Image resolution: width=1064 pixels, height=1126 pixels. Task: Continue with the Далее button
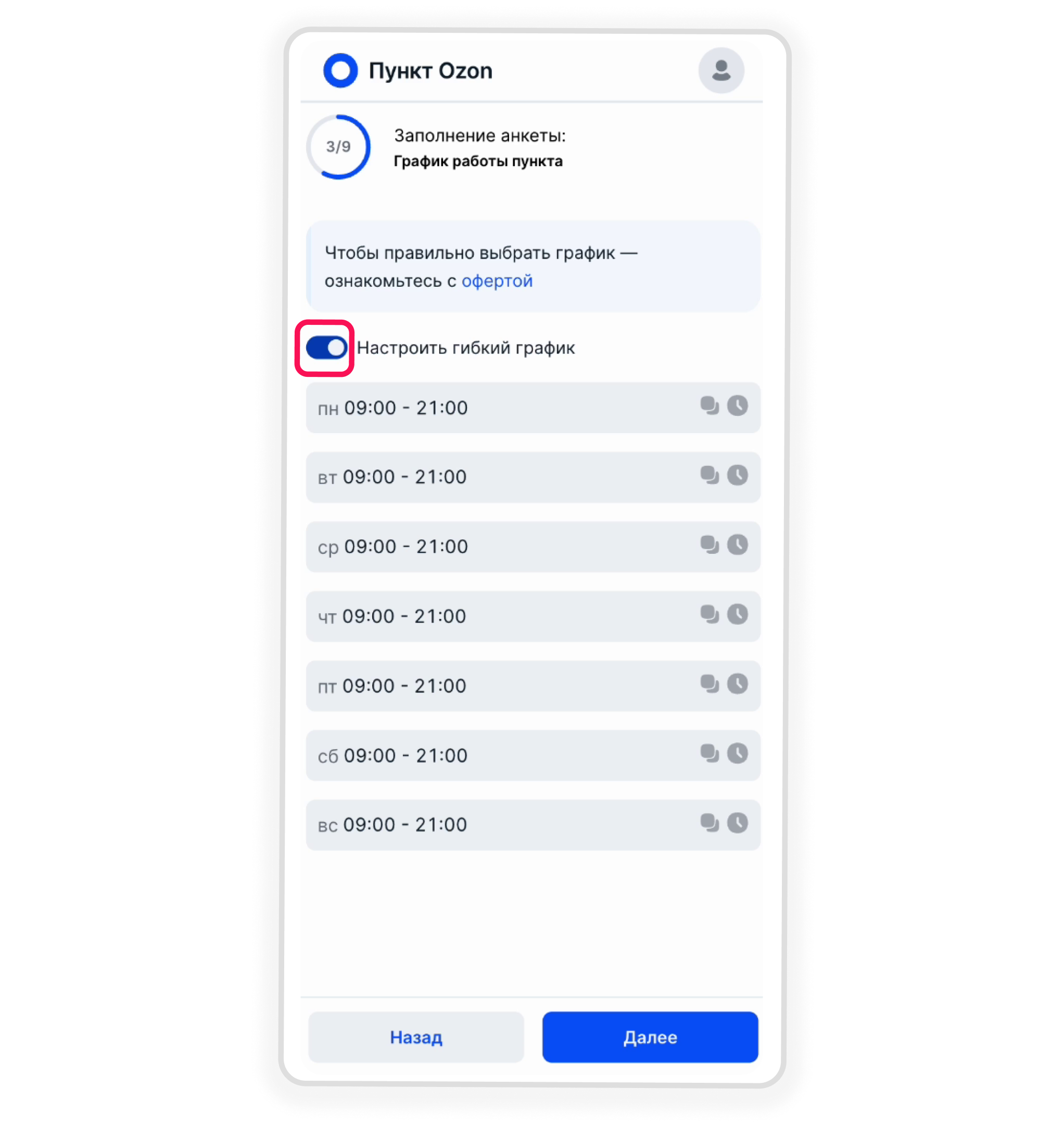pyautogui.click(x=650, y=1037)
